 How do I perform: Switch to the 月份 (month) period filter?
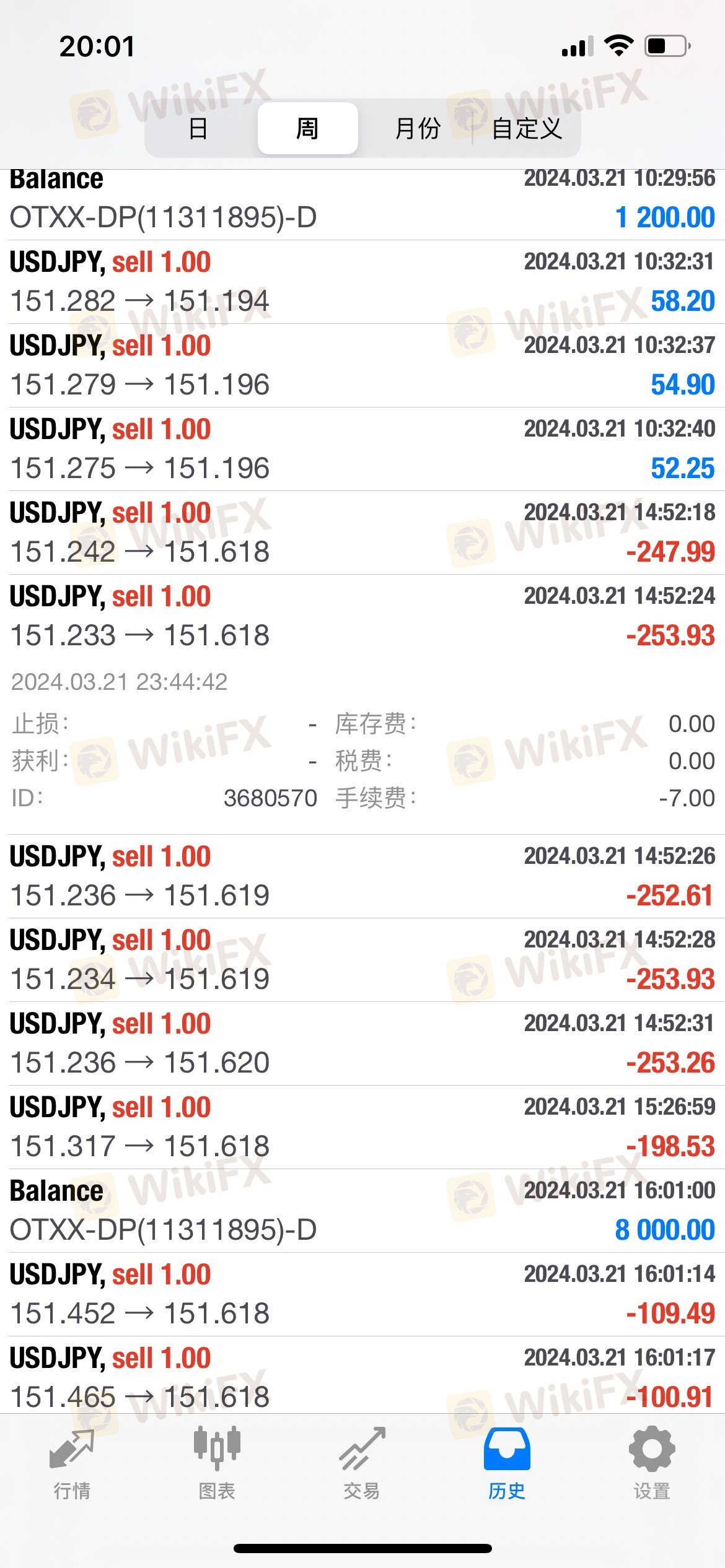[x=418, y=128]
